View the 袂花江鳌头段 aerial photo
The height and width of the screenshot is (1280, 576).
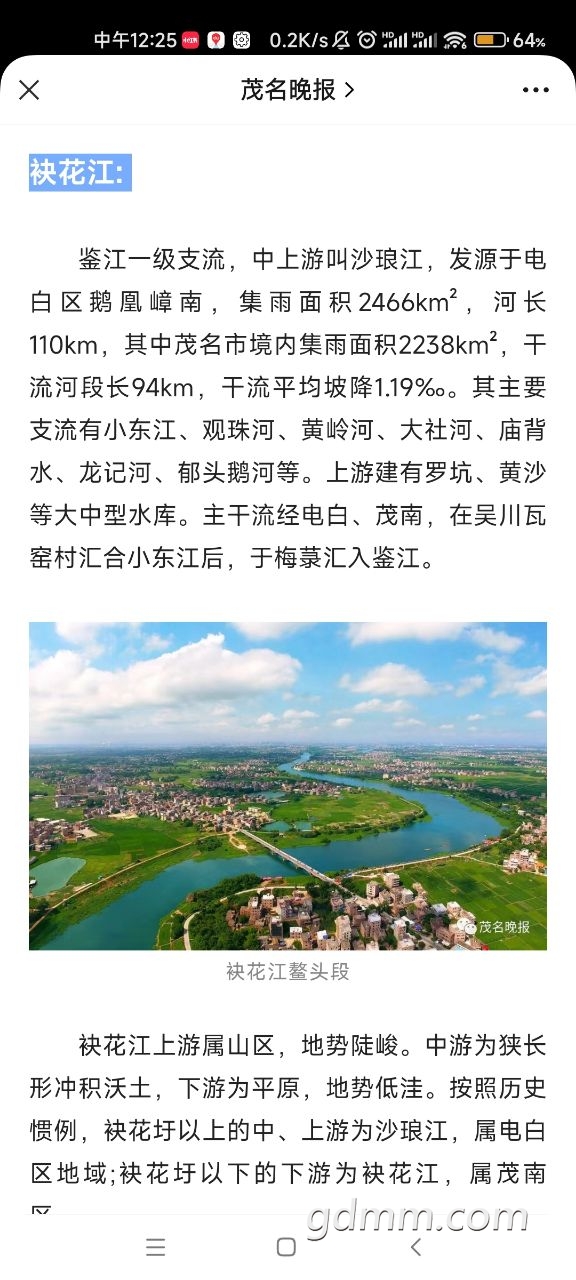[x=288, y=786]
